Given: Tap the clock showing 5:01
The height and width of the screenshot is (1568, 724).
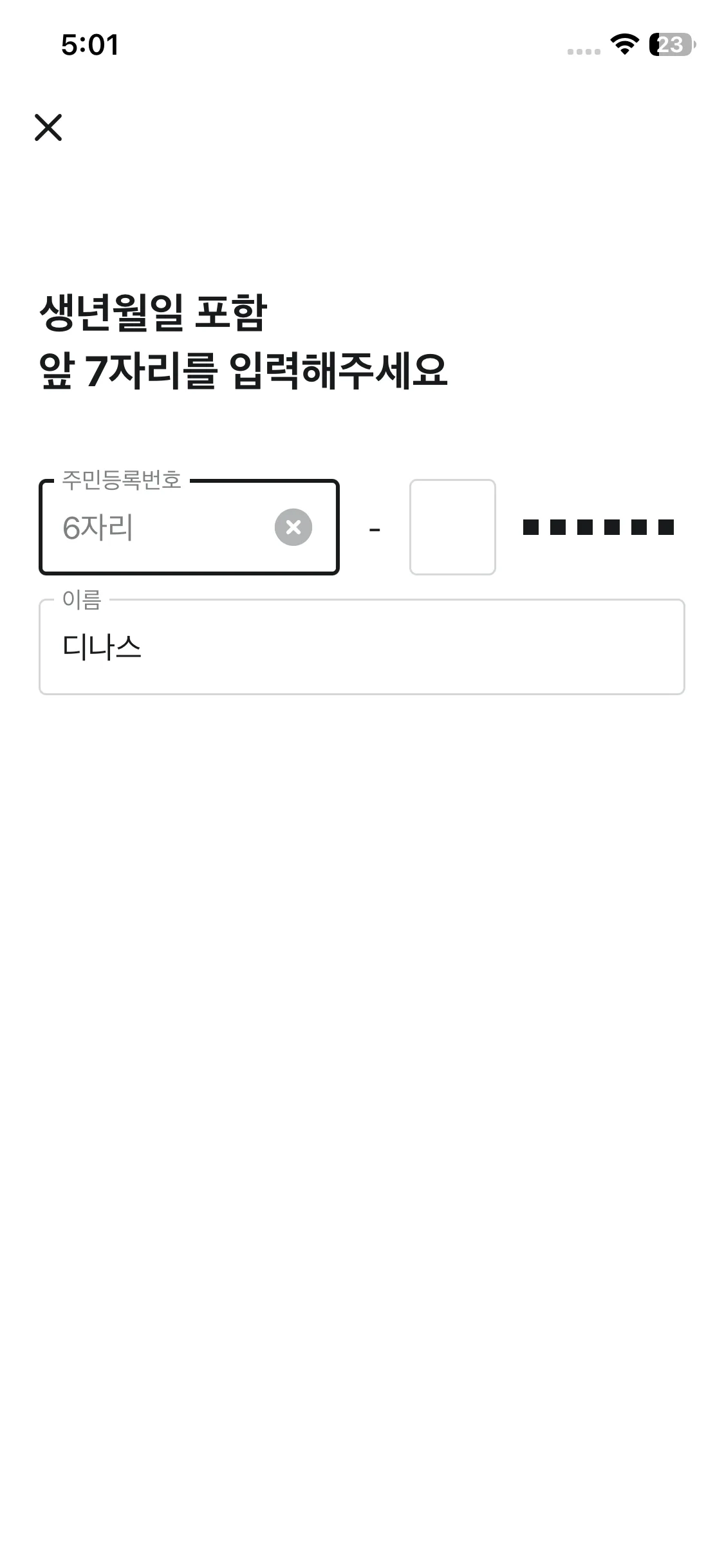Looking at the screenshot, I should click(89, 44).
